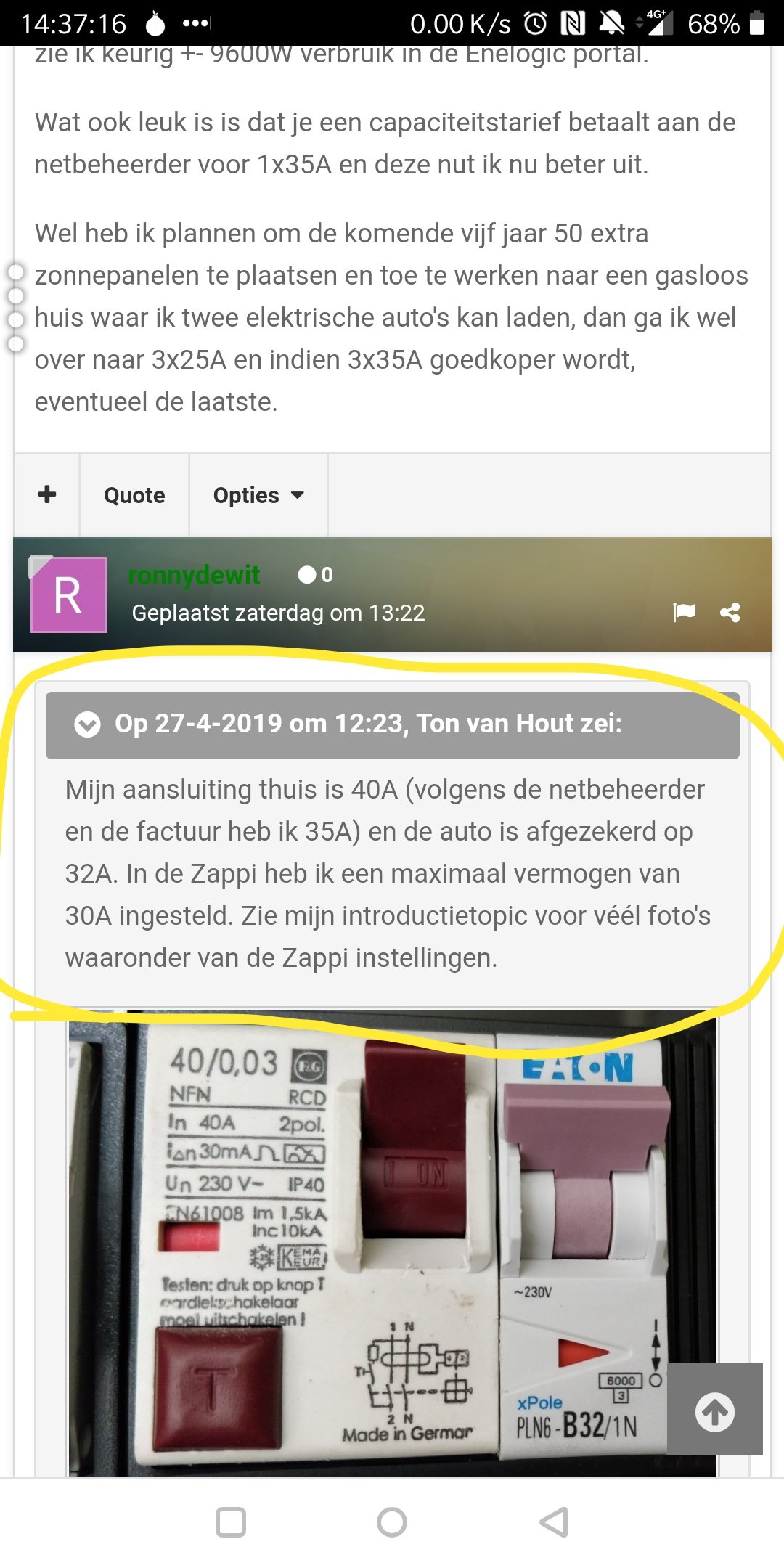Go to the Android home screen
This screenshot has width=784, height=1568.
pos(392,1522)
